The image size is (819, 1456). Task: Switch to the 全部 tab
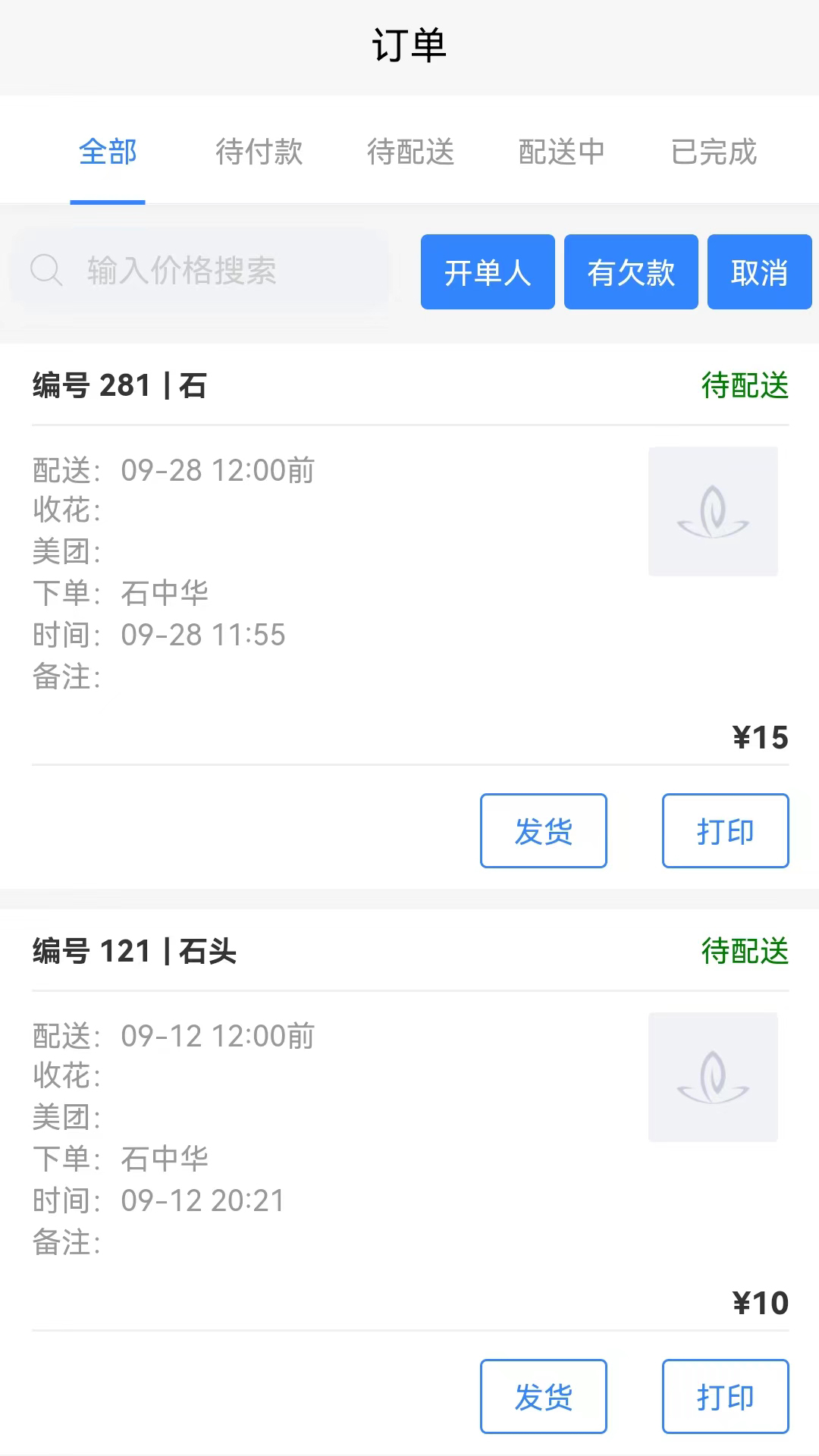click(x=107, y=152)
